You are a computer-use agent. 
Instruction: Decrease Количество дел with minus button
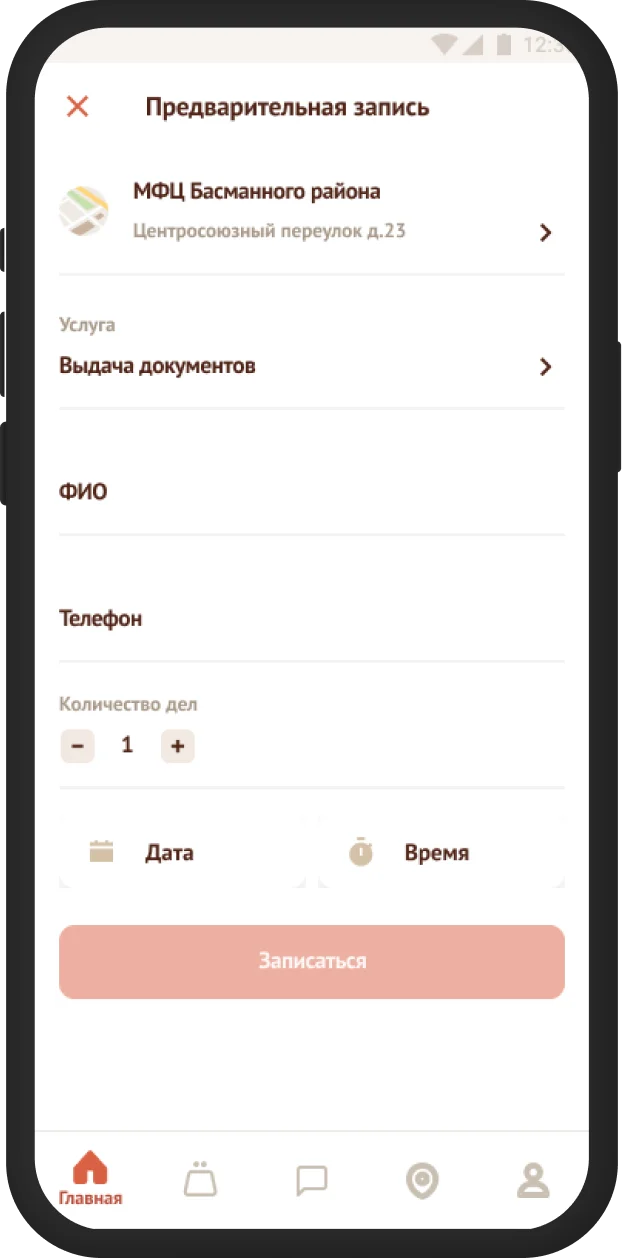[77, 746]
